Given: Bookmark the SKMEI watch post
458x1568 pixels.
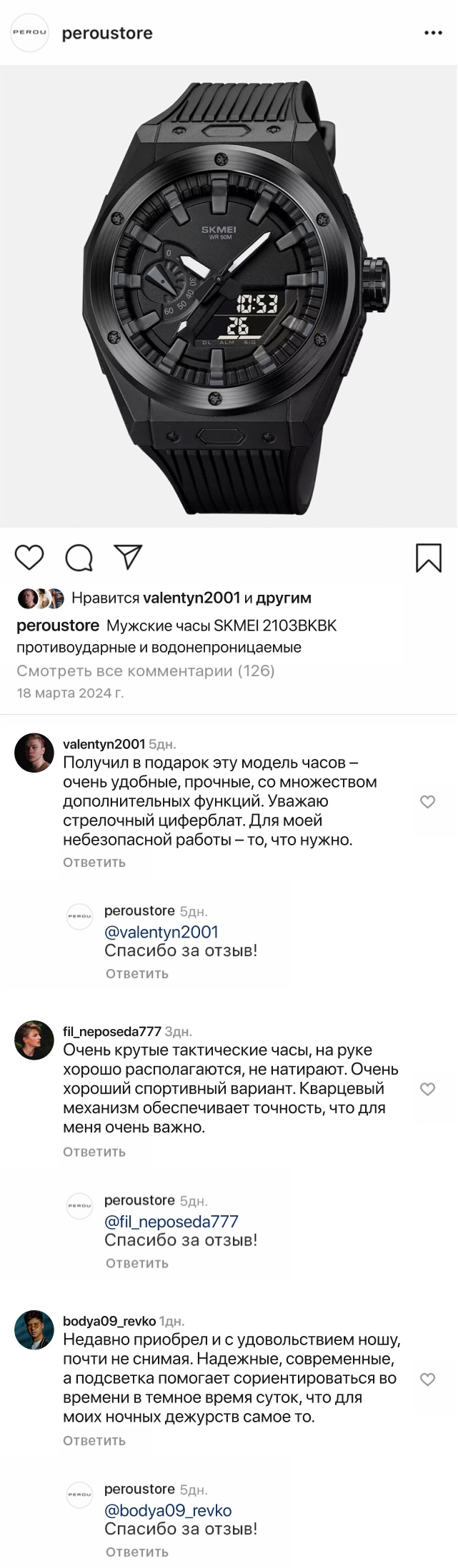Looking at the screenshot, I should click(x=428, y=558).
